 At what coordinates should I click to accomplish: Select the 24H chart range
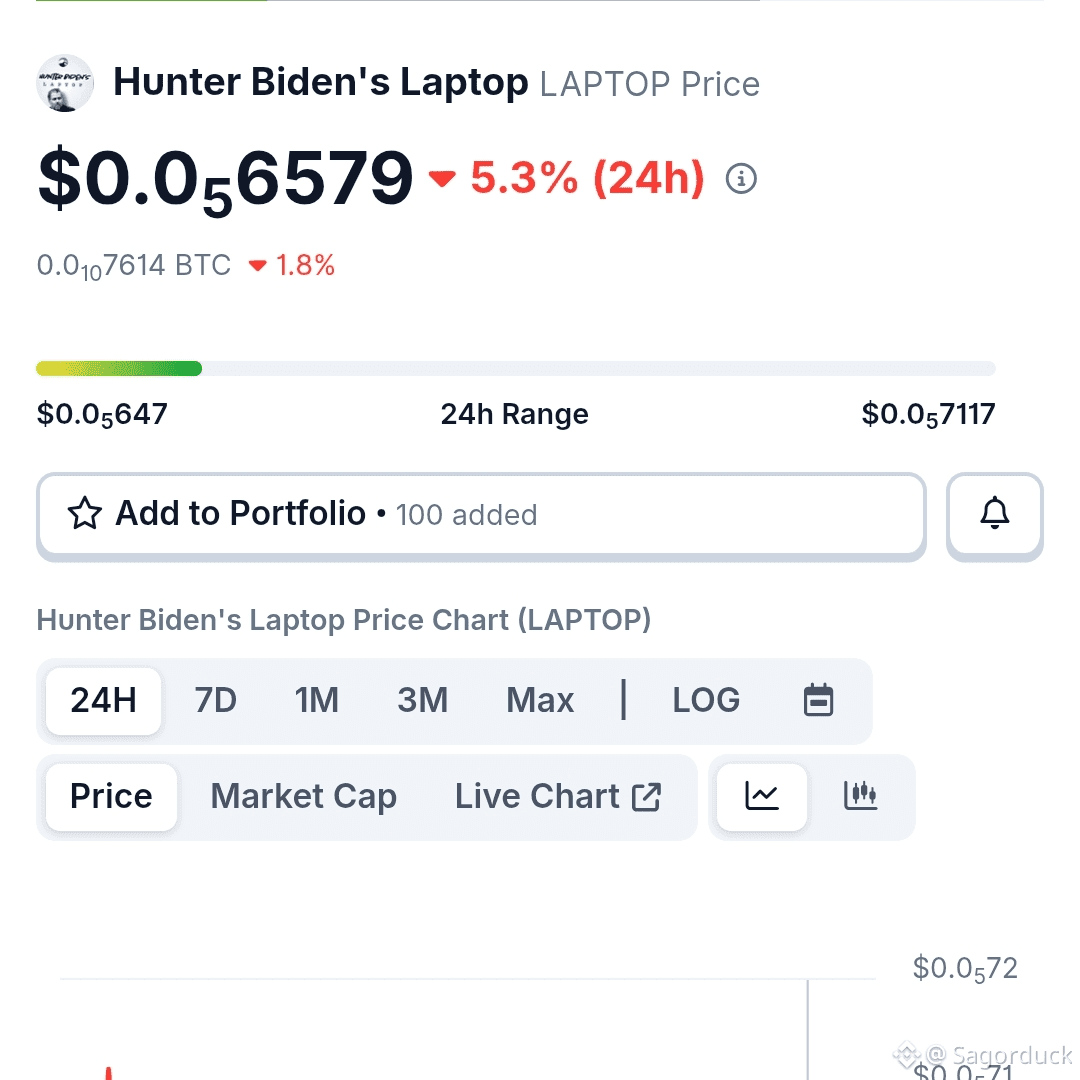point(103,700)
